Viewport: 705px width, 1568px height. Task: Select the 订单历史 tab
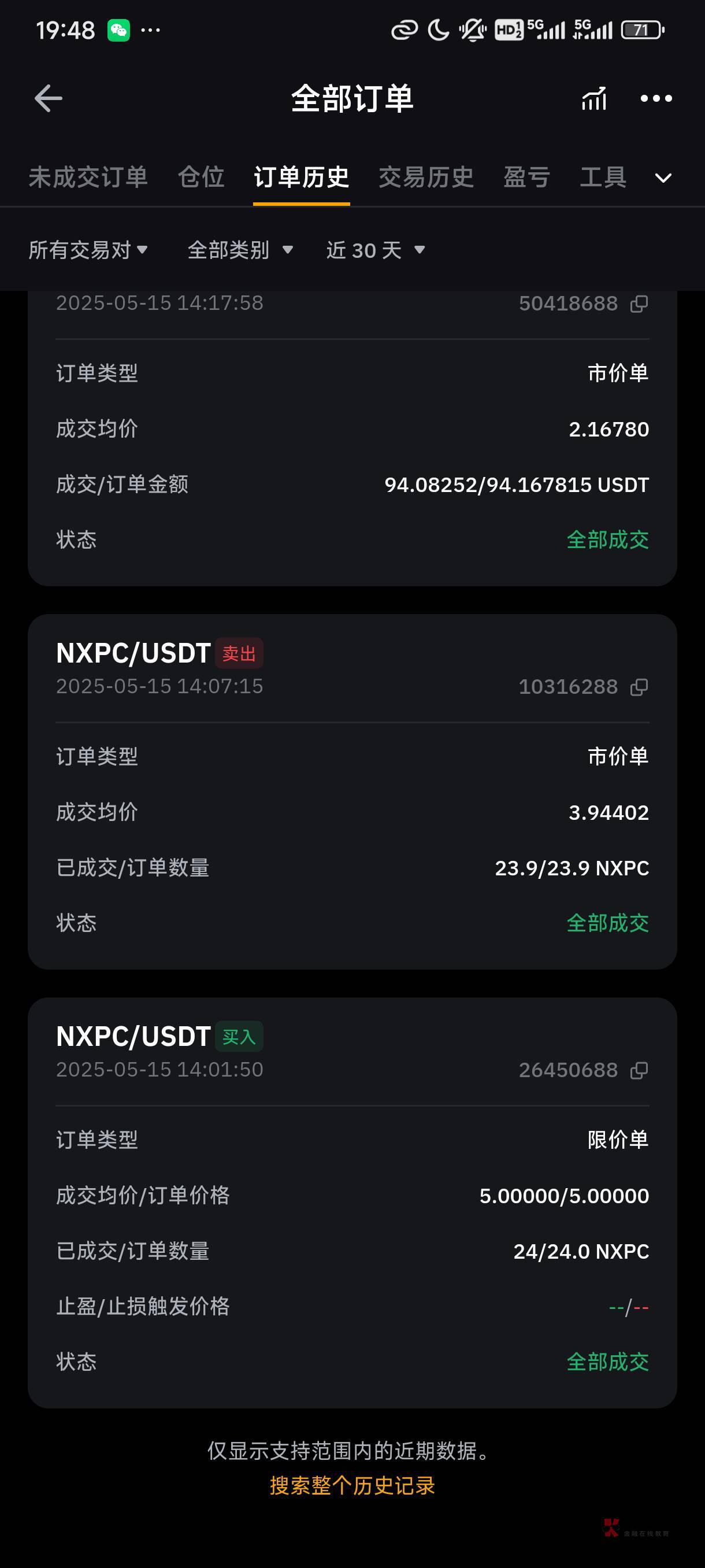point(301,177)
